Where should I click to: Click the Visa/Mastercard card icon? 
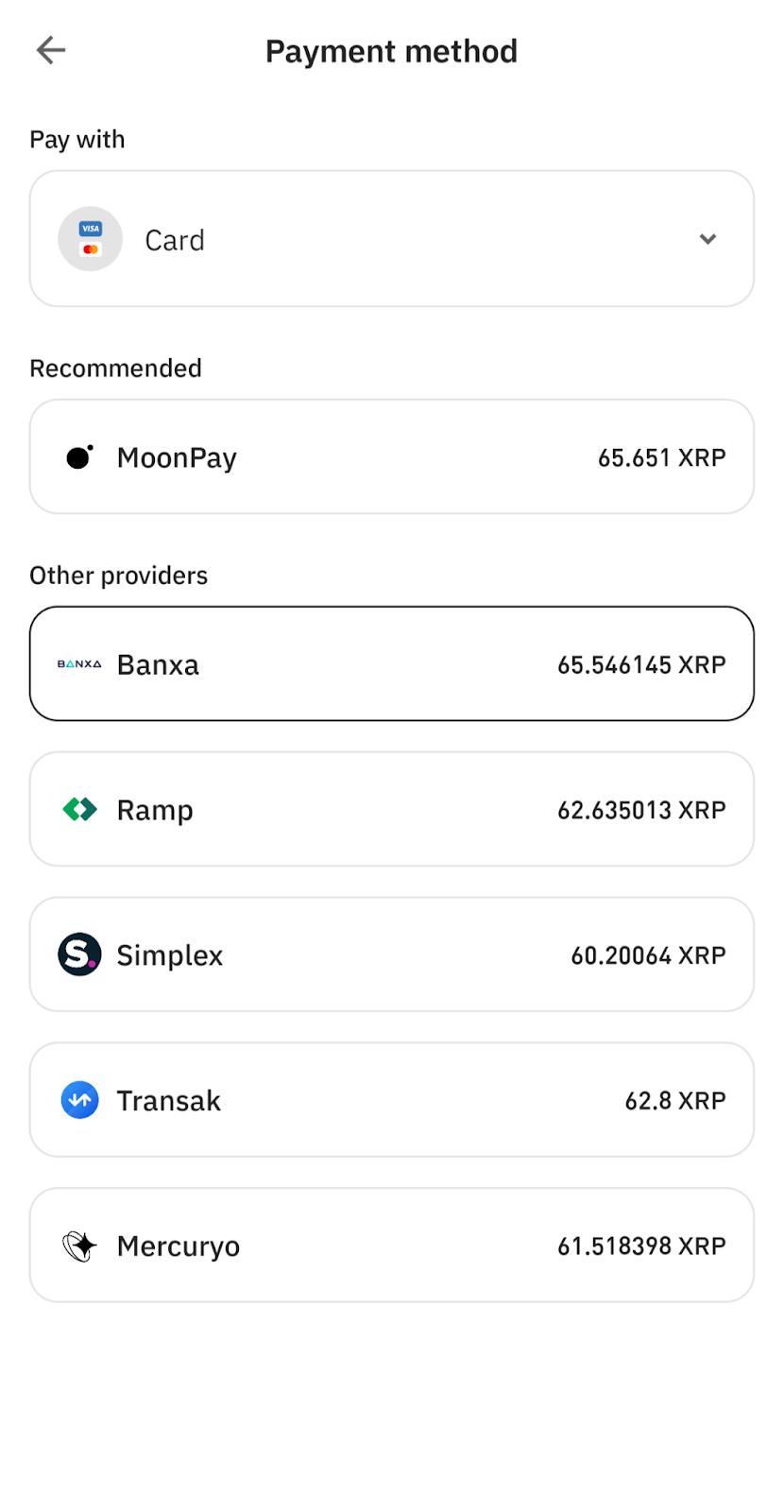[x=90, y=239]
